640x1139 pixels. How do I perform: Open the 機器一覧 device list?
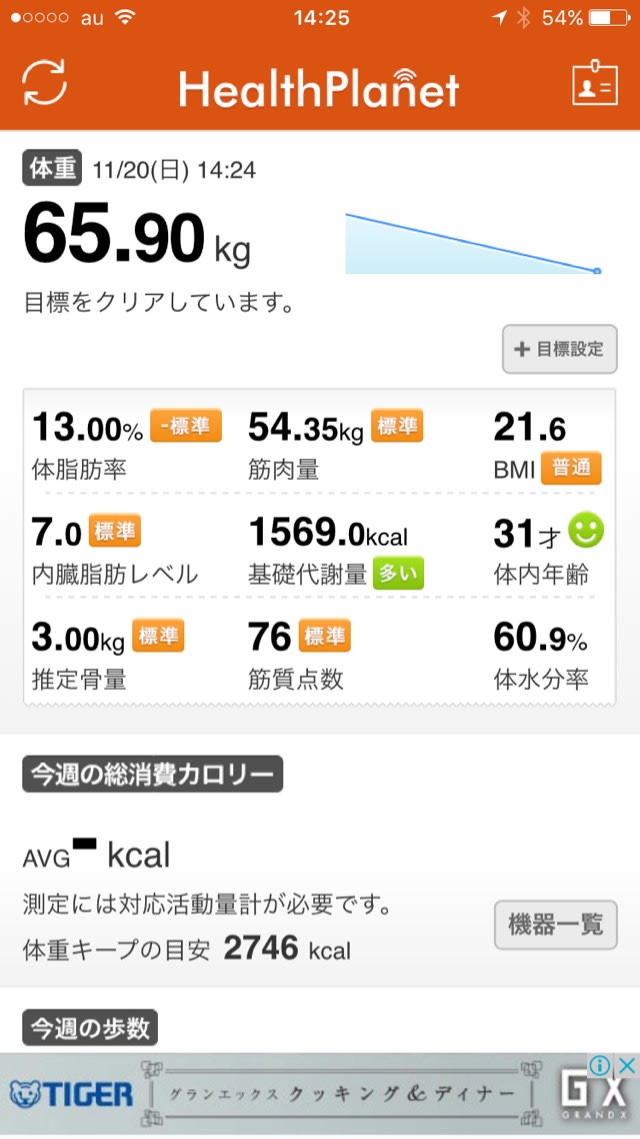[556, 925]
